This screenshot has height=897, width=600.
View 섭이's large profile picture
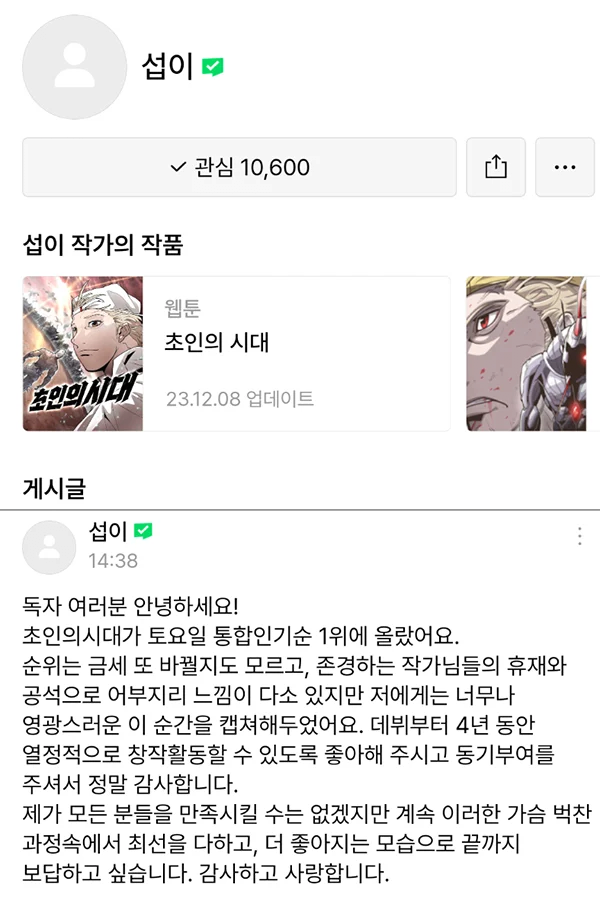click(73, 67)
